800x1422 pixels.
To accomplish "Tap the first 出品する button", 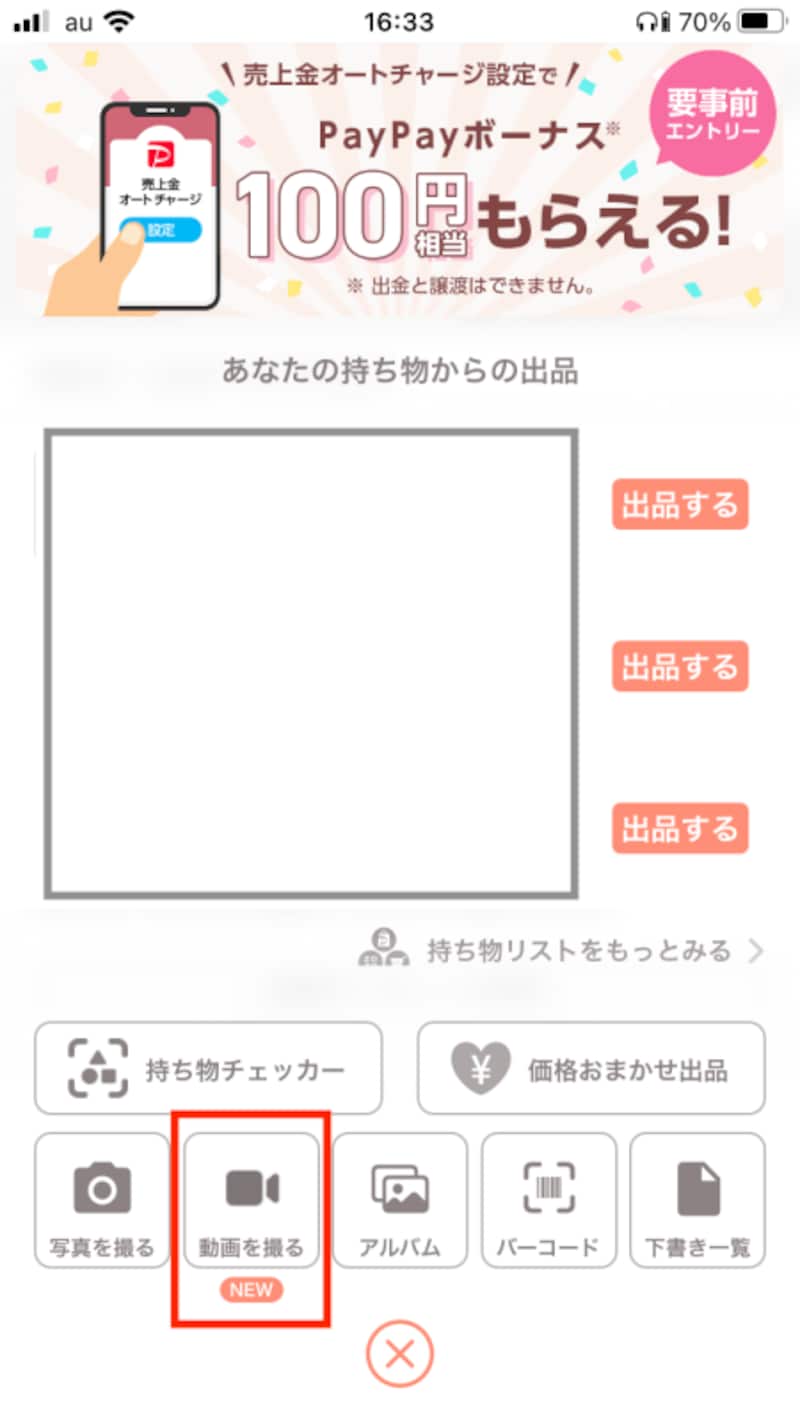I will click(680, 505).
